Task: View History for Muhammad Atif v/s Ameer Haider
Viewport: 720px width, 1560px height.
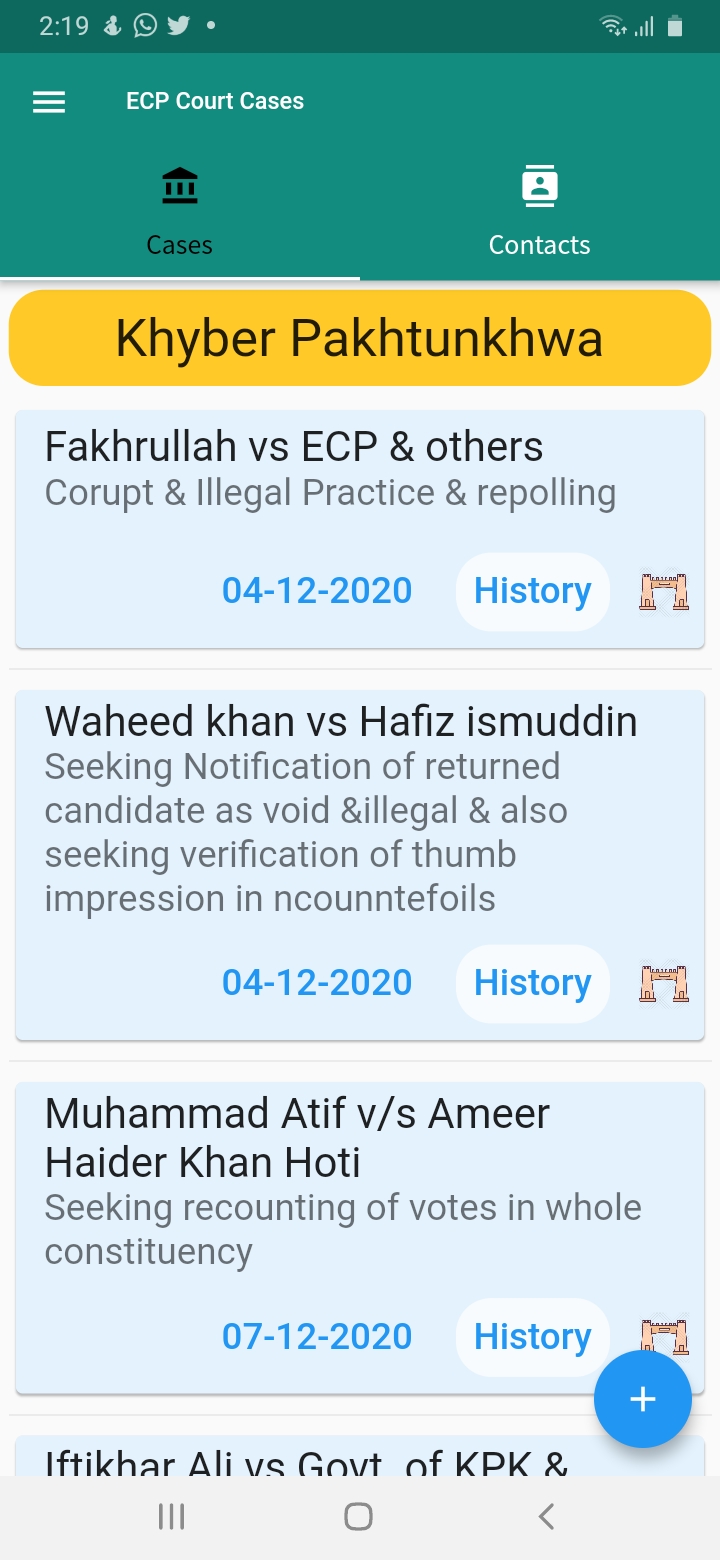Action: click(532, 1337)
